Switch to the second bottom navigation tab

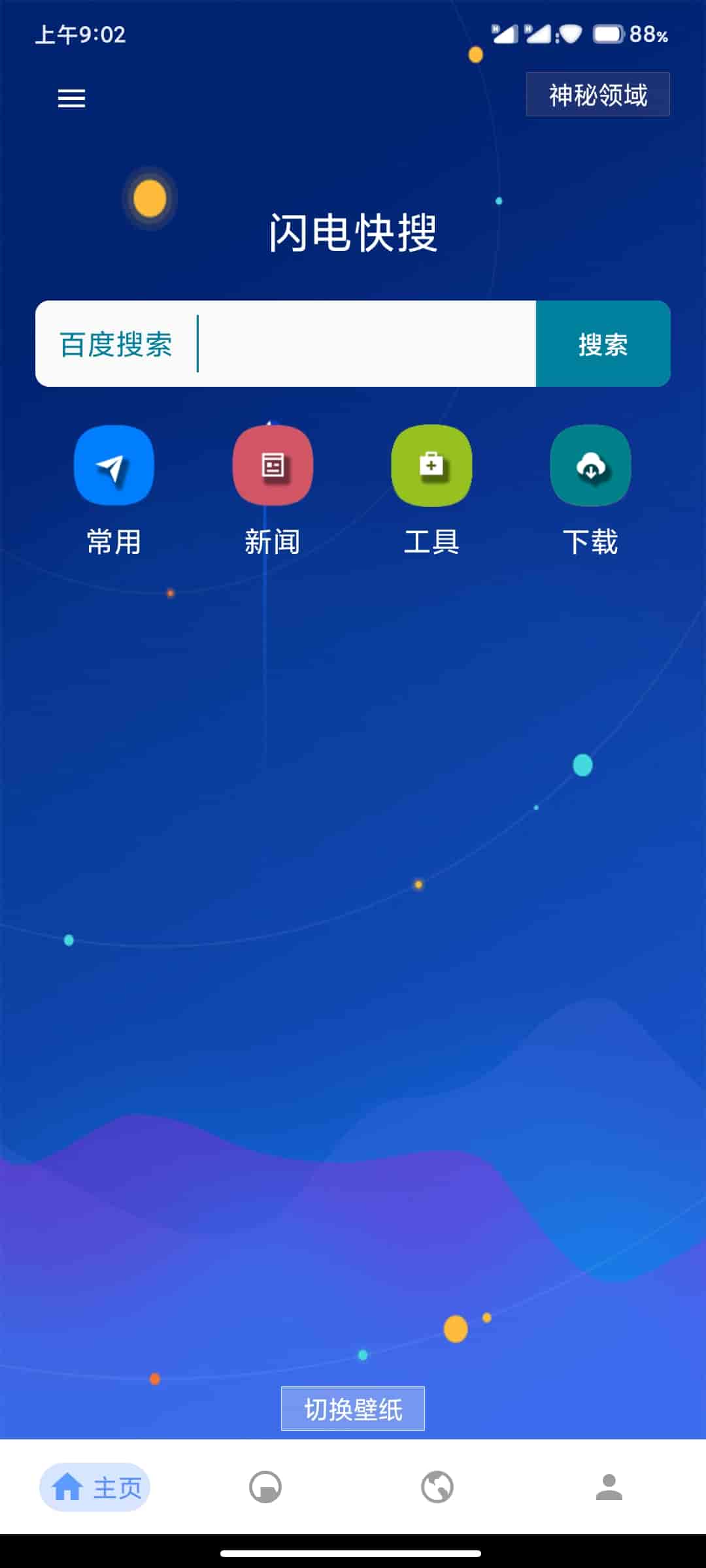(265, 1488)
